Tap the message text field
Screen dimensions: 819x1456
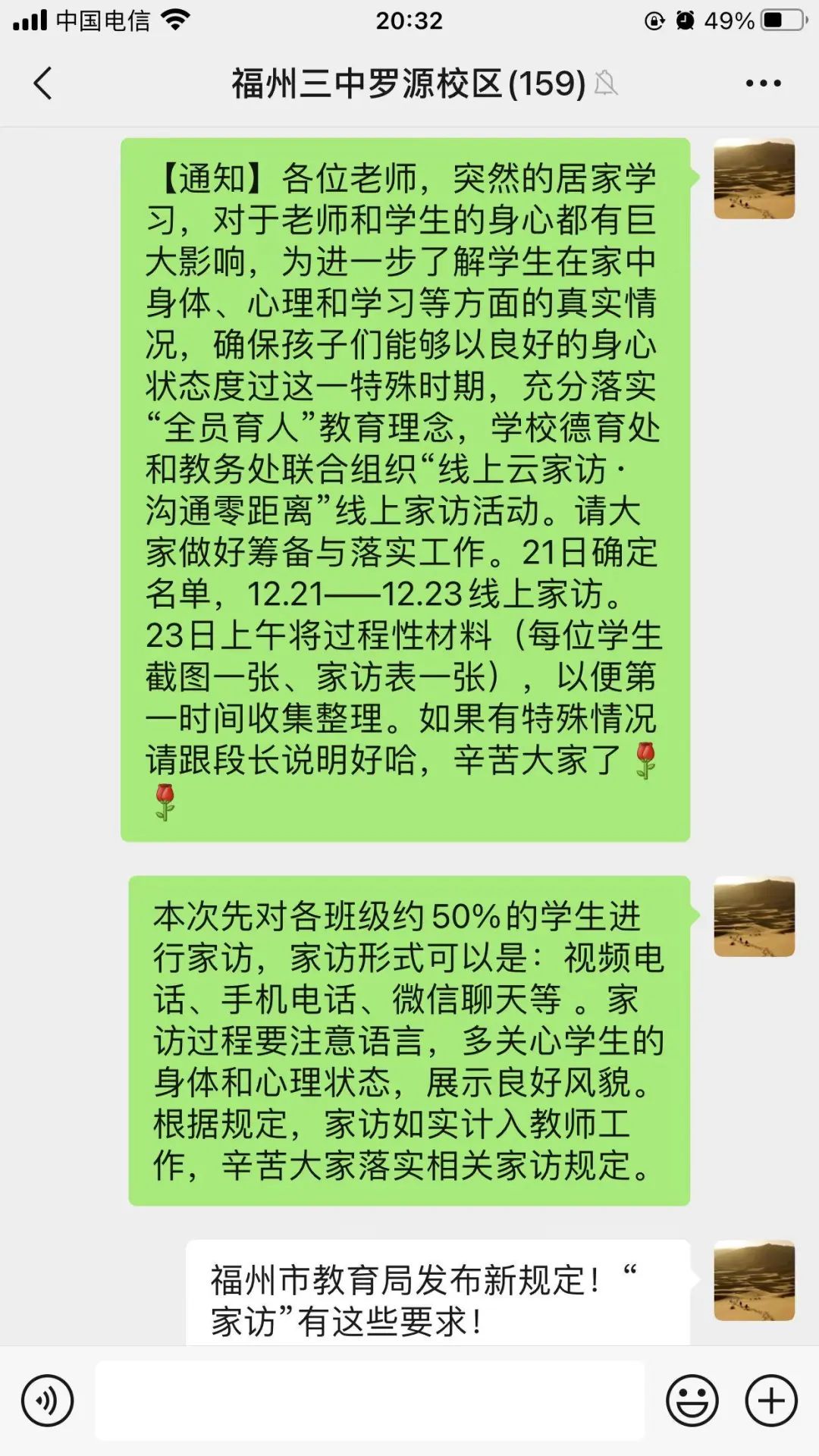[370, 1401]
